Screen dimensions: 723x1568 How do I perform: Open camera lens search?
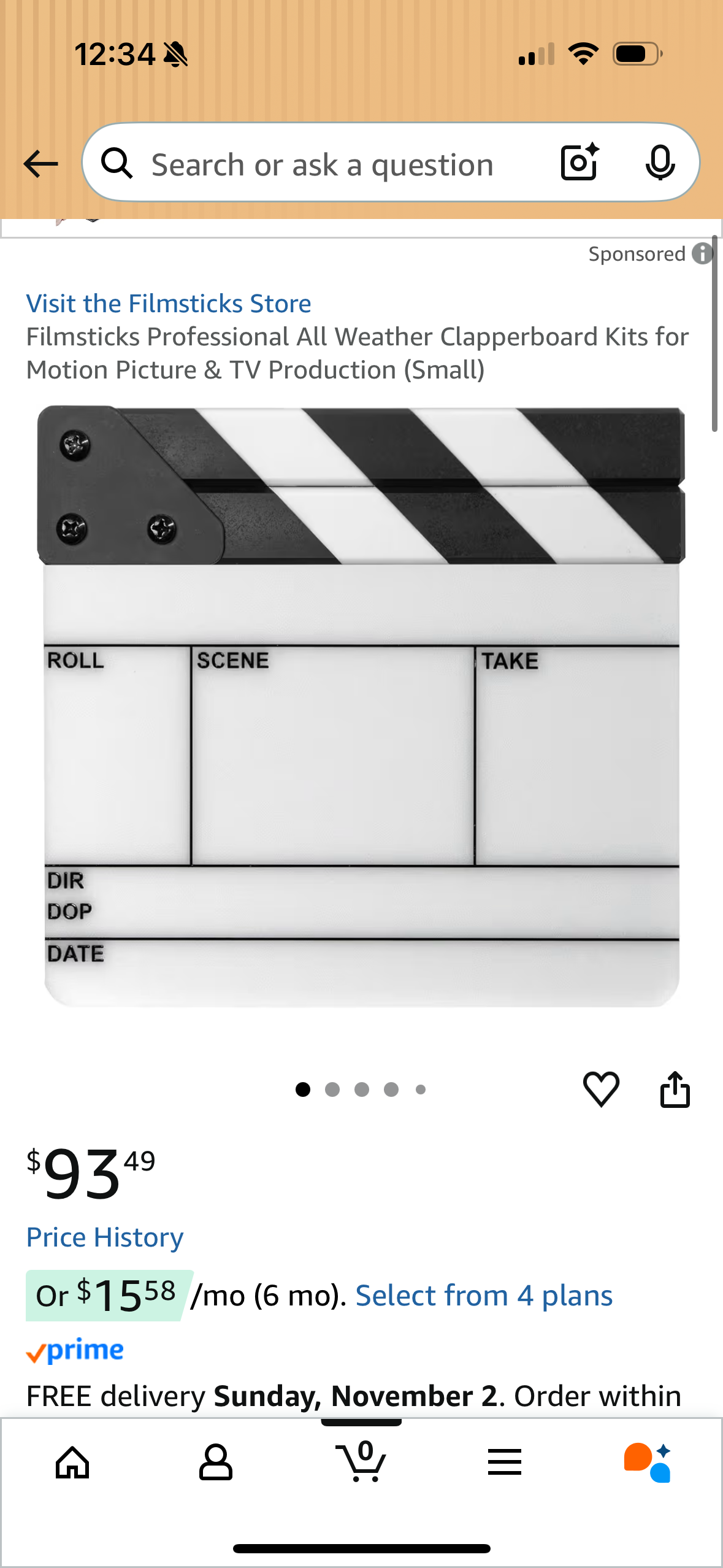pos(579,163)
